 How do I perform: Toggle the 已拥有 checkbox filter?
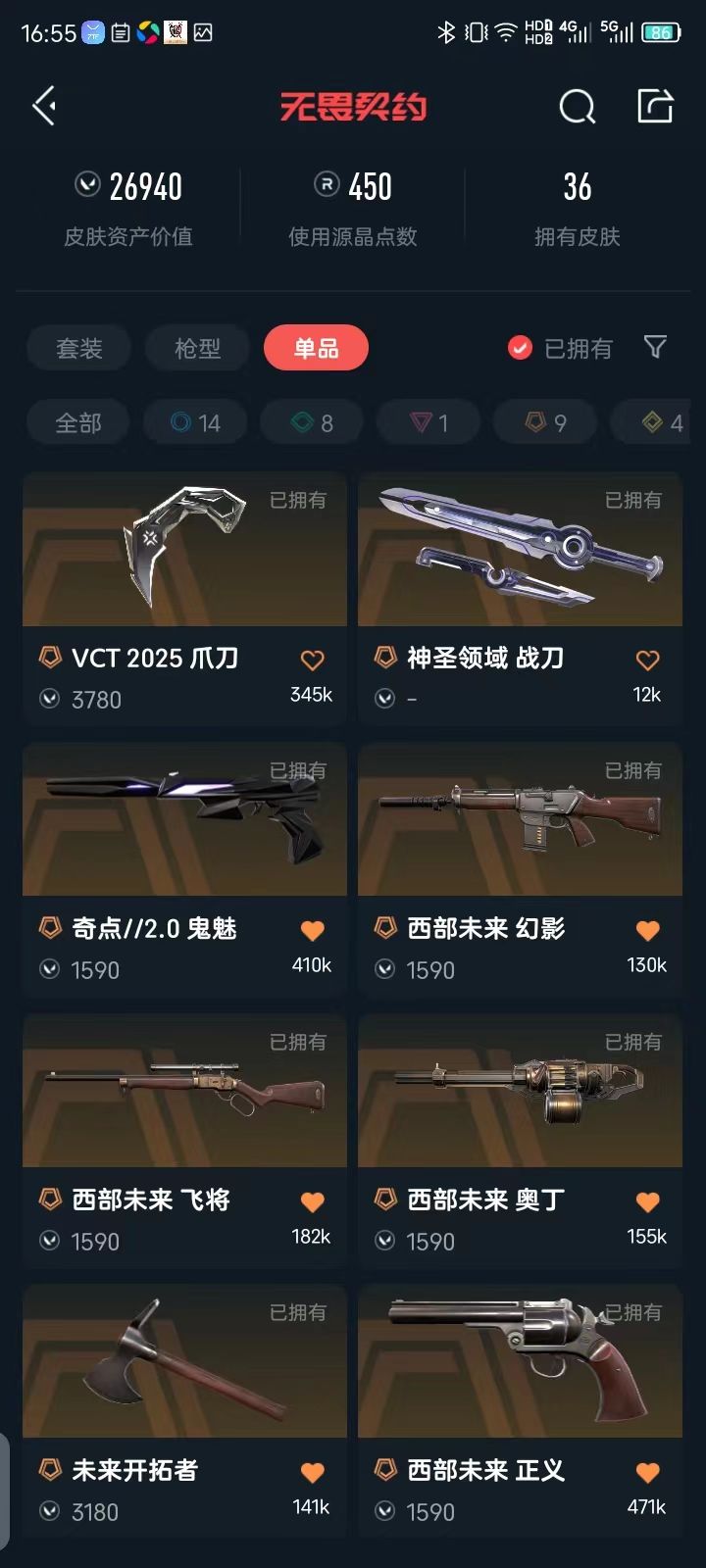[x=560, y=348]
